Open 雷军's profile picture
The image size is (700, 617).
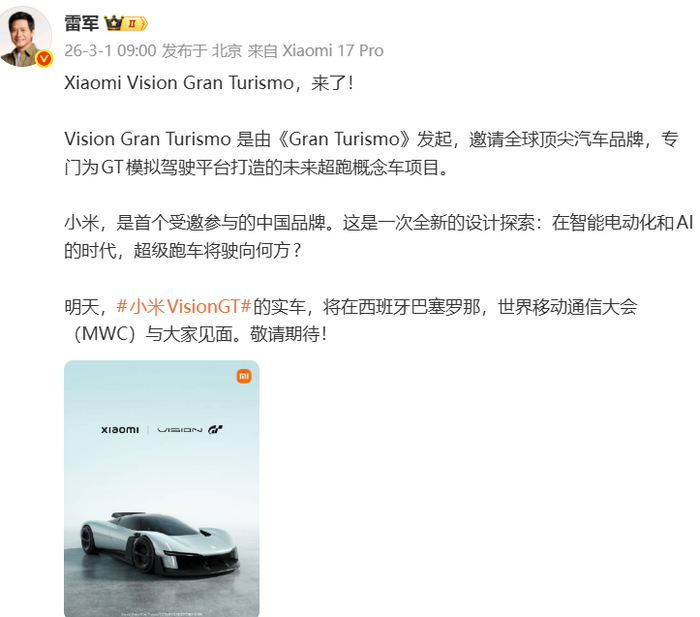click(x=25, y=37)
